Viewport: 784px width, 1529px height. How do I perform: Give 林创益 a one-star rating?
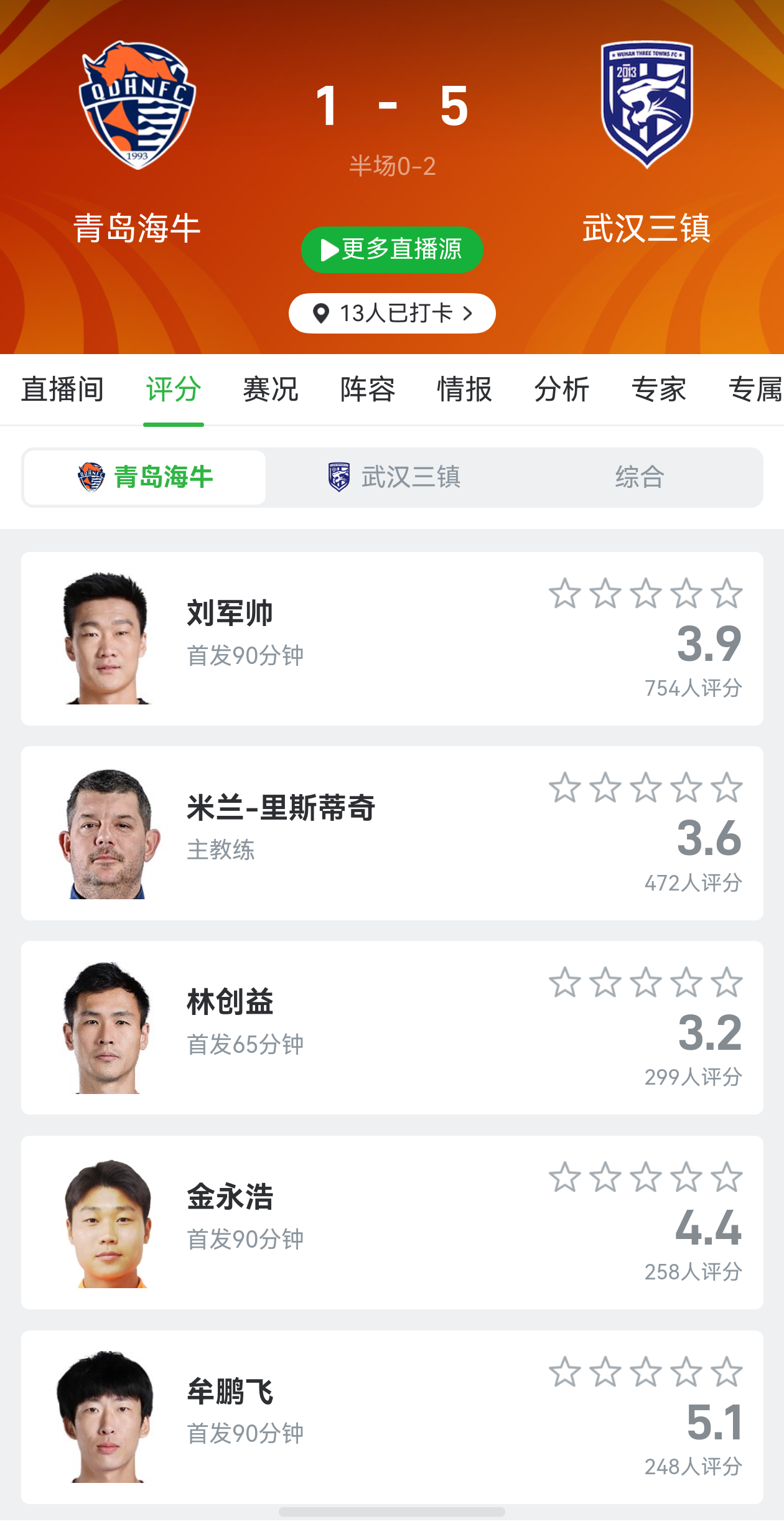pyautogui.click(x=565, y=983)
